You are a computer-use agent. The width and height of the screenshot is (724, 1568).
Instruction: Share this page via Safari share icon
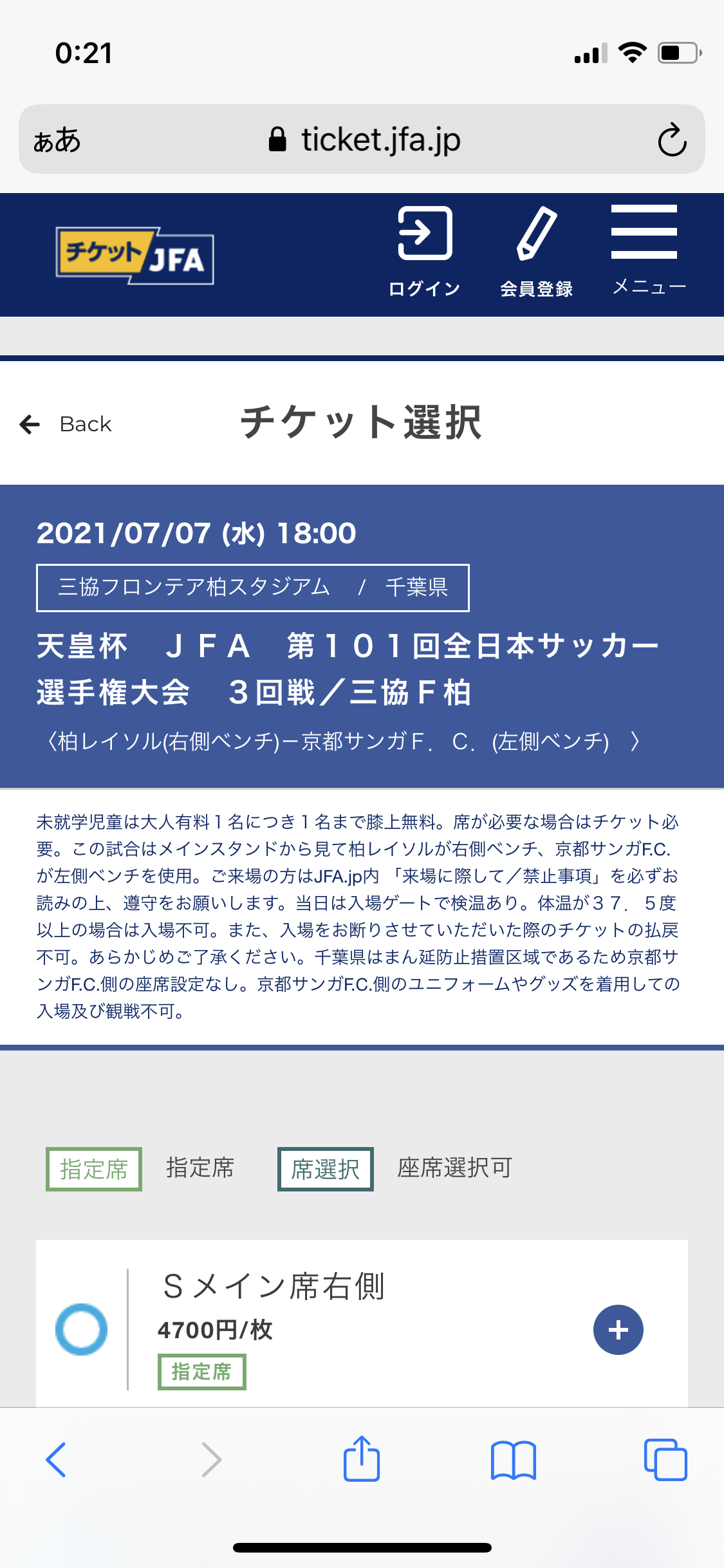click(x=362, y=1459)
